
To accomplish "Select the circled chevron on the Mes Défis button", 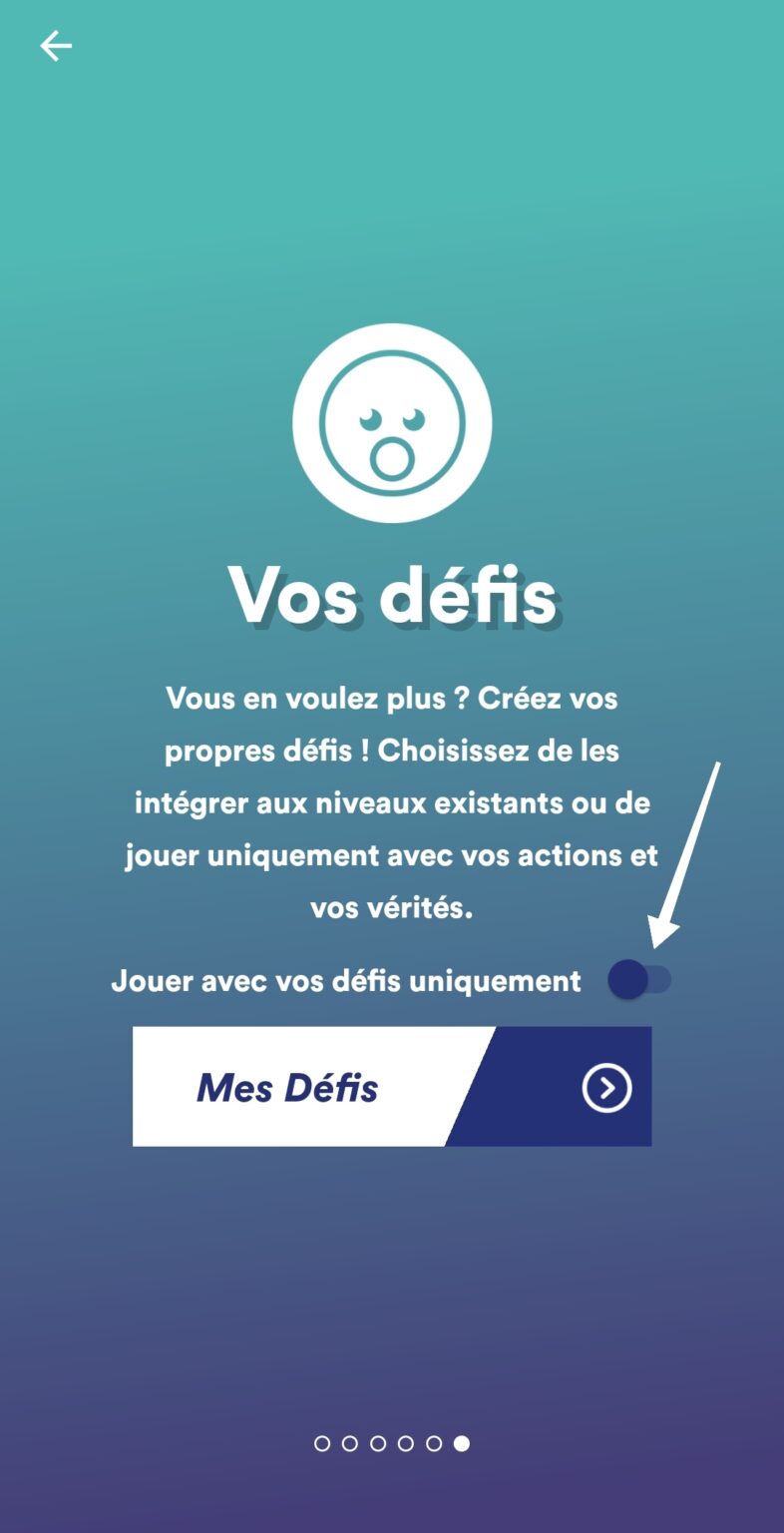I will [x=605, y=1088].
